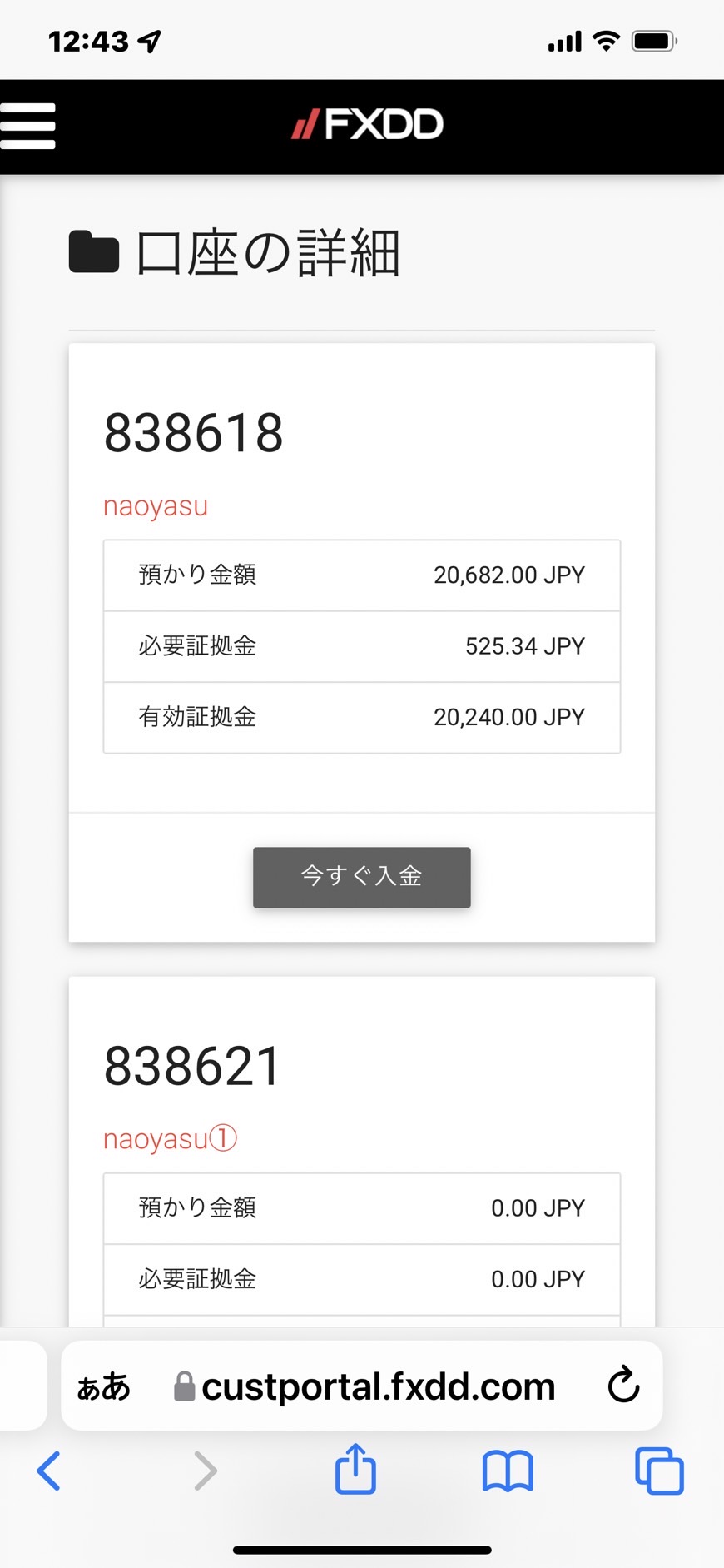This screenshot has width=724, height=1568.
Task: Open the naoyasu① account link
Action: point(171,1138)
